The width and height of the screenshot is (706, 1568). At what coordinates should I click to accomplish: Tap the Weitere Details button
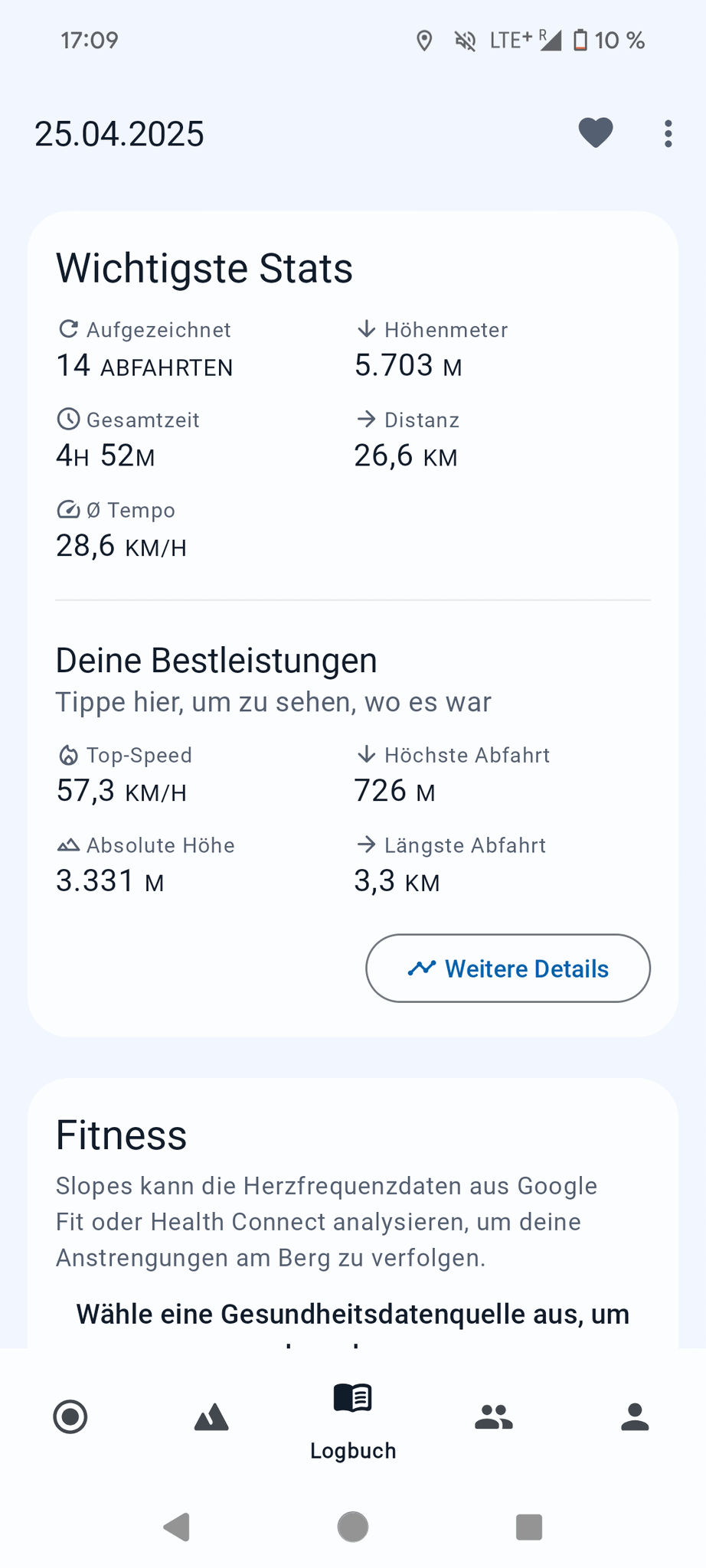tap(508, 968)
